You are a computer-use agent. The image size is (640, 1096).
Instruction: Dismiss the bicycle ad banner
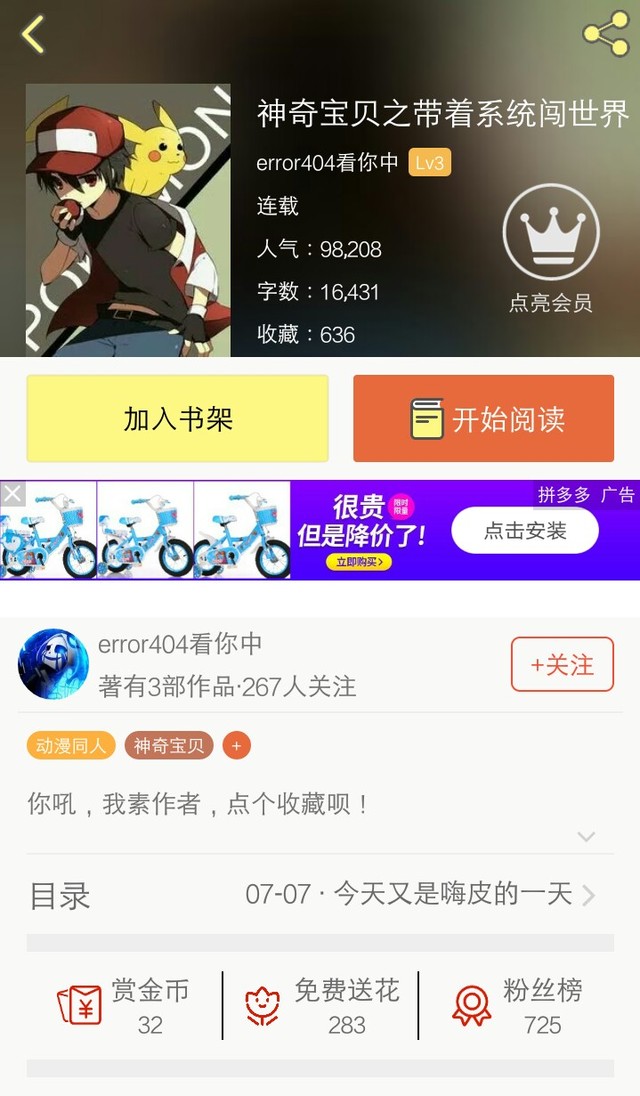pyautogui.click(x=12, y=493)
